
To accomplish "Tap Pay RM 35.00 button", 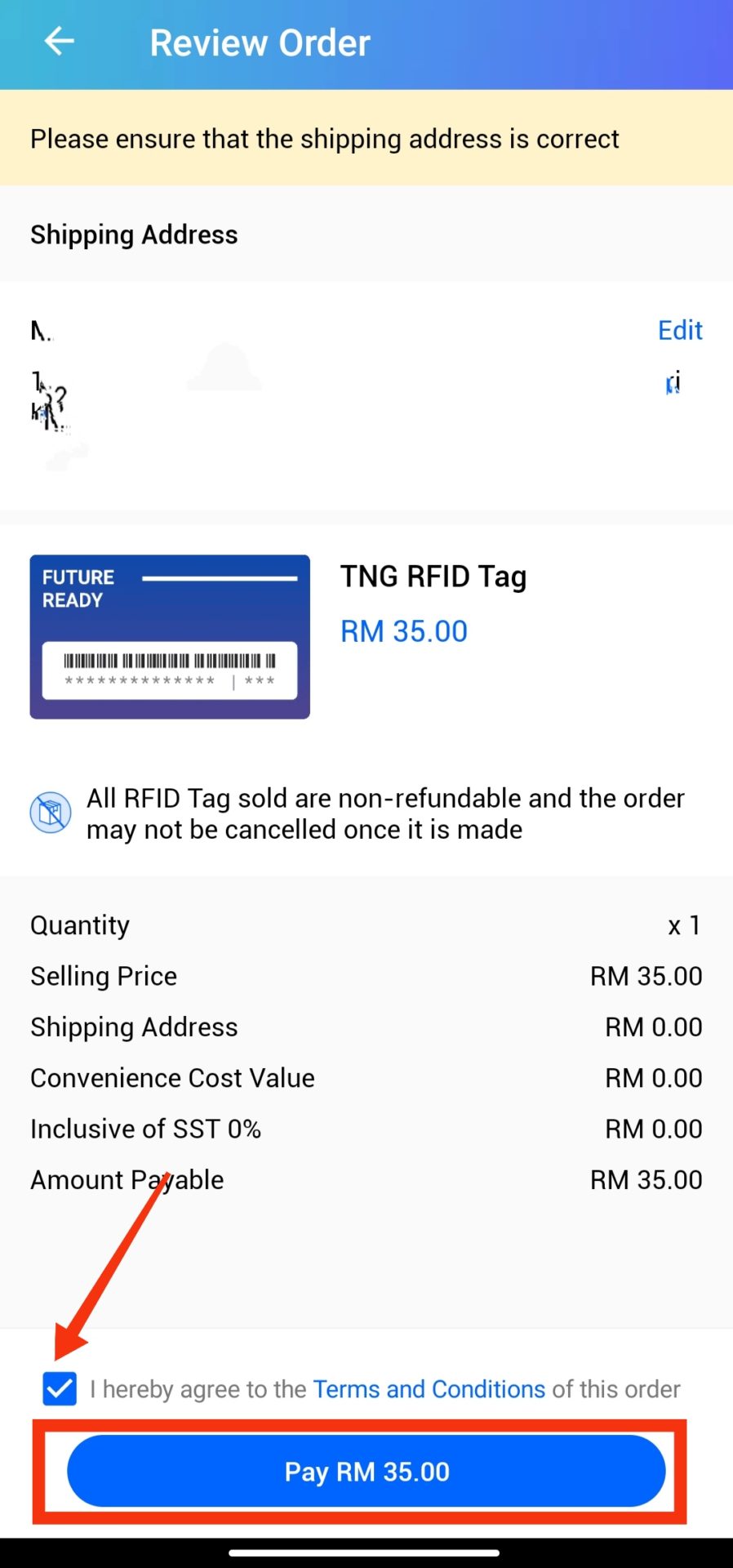I will [366, 1471].
